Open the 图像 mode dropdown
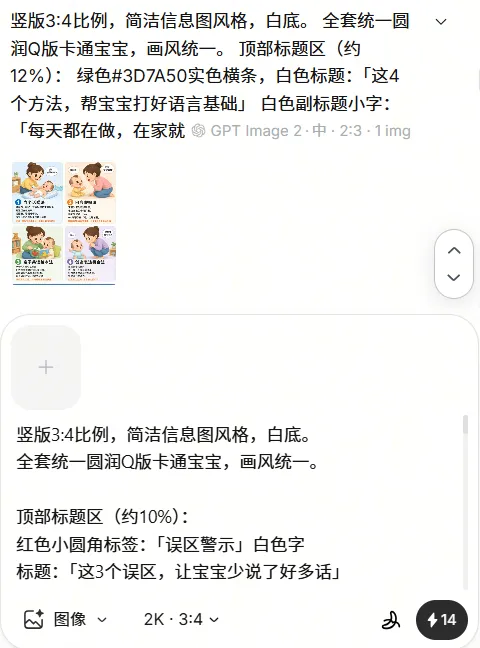This screenshot has height=648, width=480. [x=66, y=619]
